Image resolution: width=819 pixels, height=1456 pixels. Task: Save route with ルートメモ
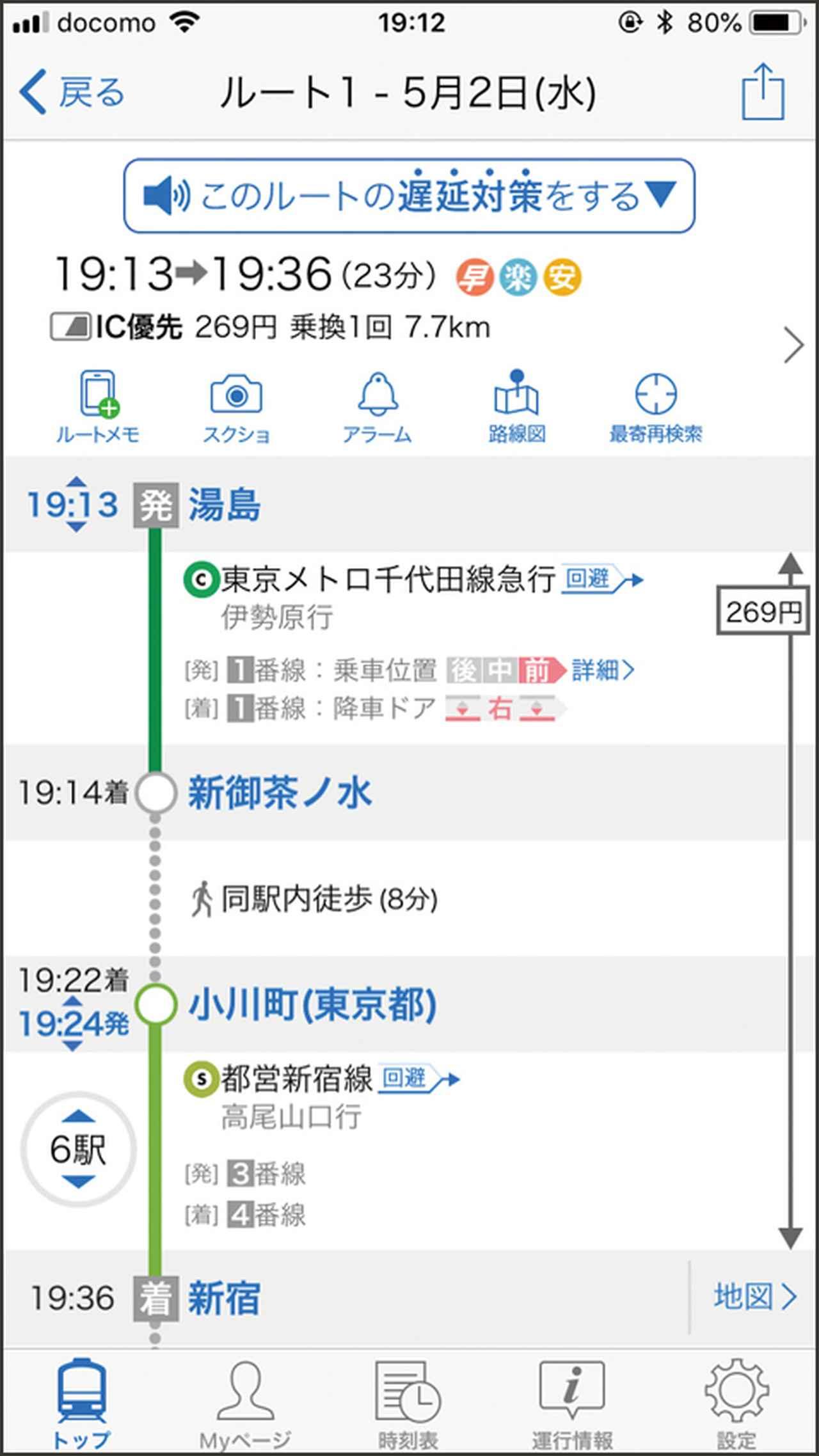click(97, 407)
